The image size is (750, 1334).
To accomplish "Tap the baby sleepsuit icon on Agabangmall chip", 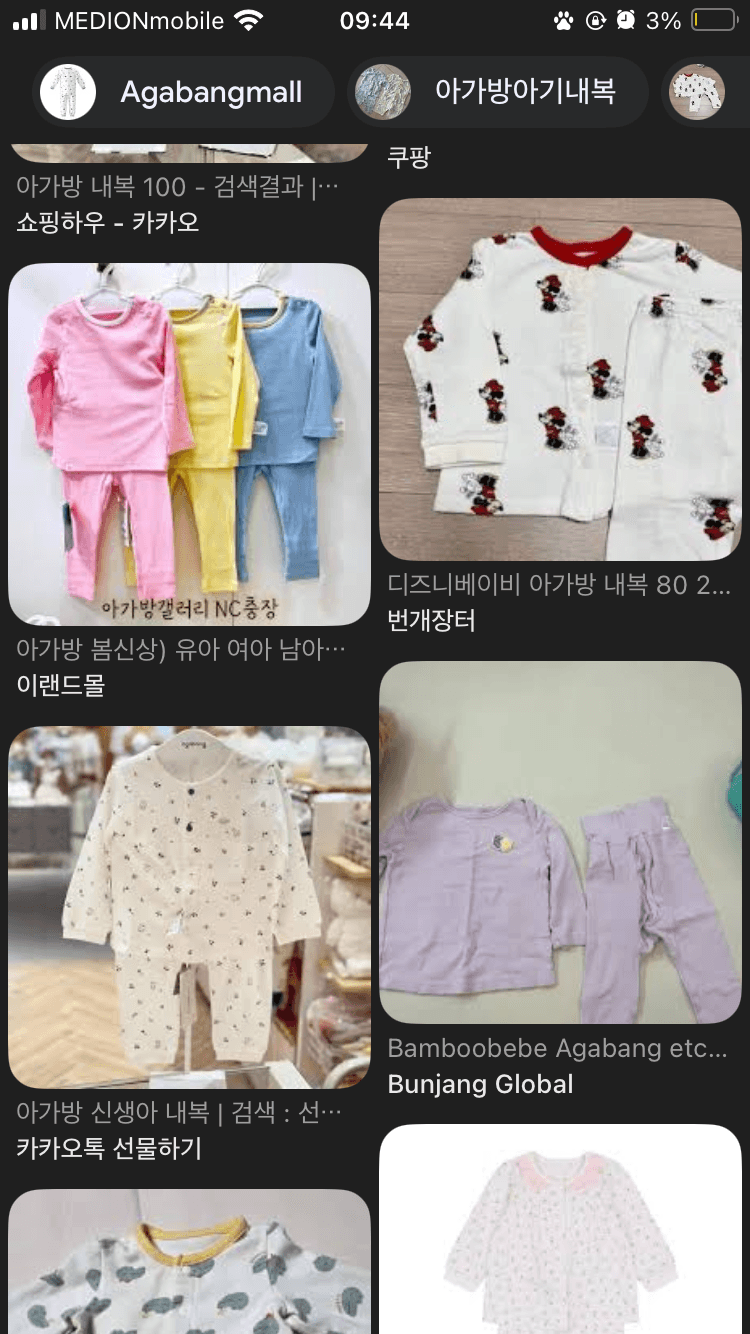I will click(x=68, y=91).
